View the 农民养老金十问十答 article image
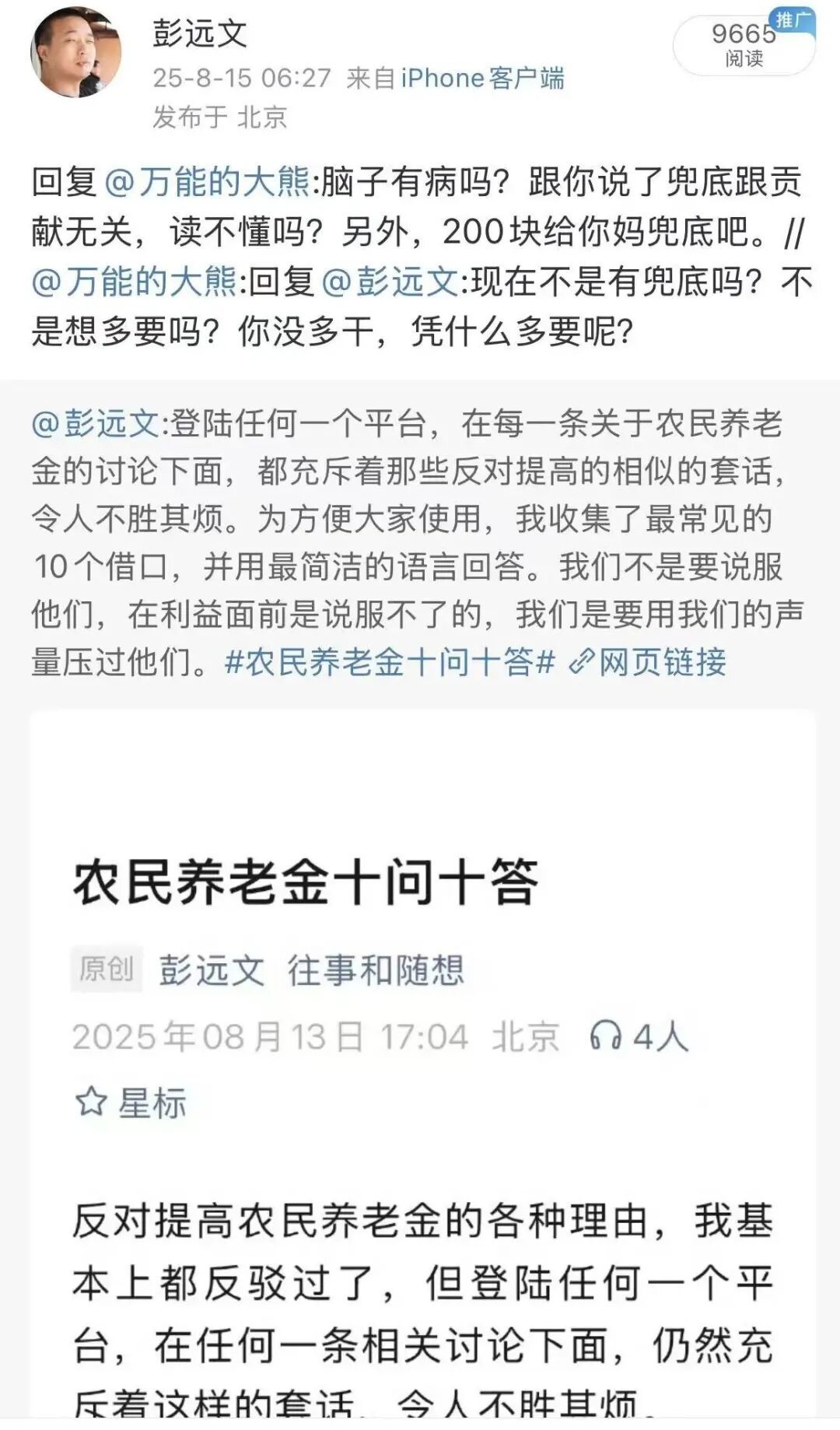 click(422, 1066)
